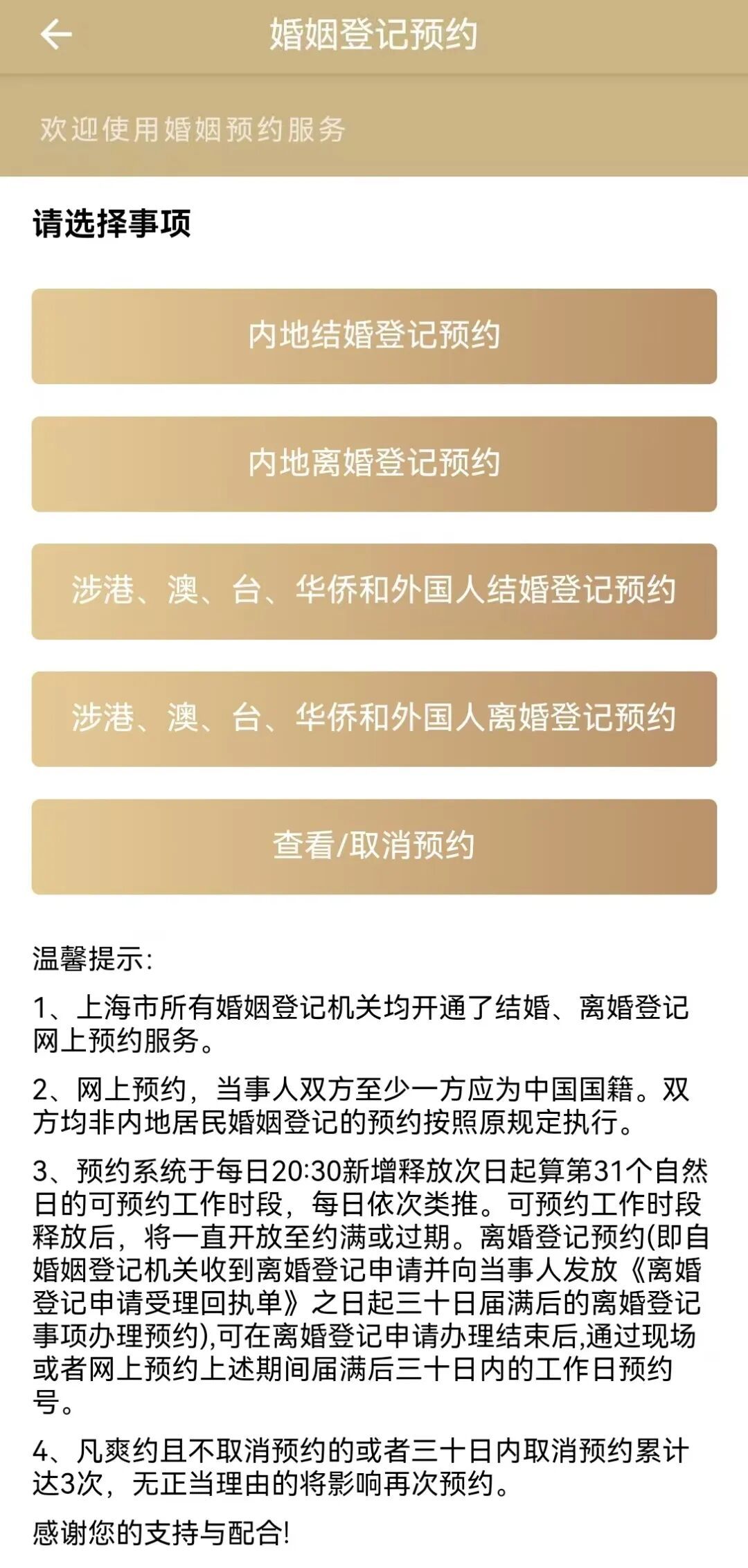The image size is (748, 1568).
Task: Choose 涉港、澳、台、华侨和外国人结婚登记预约
Action: click(374, 591)
